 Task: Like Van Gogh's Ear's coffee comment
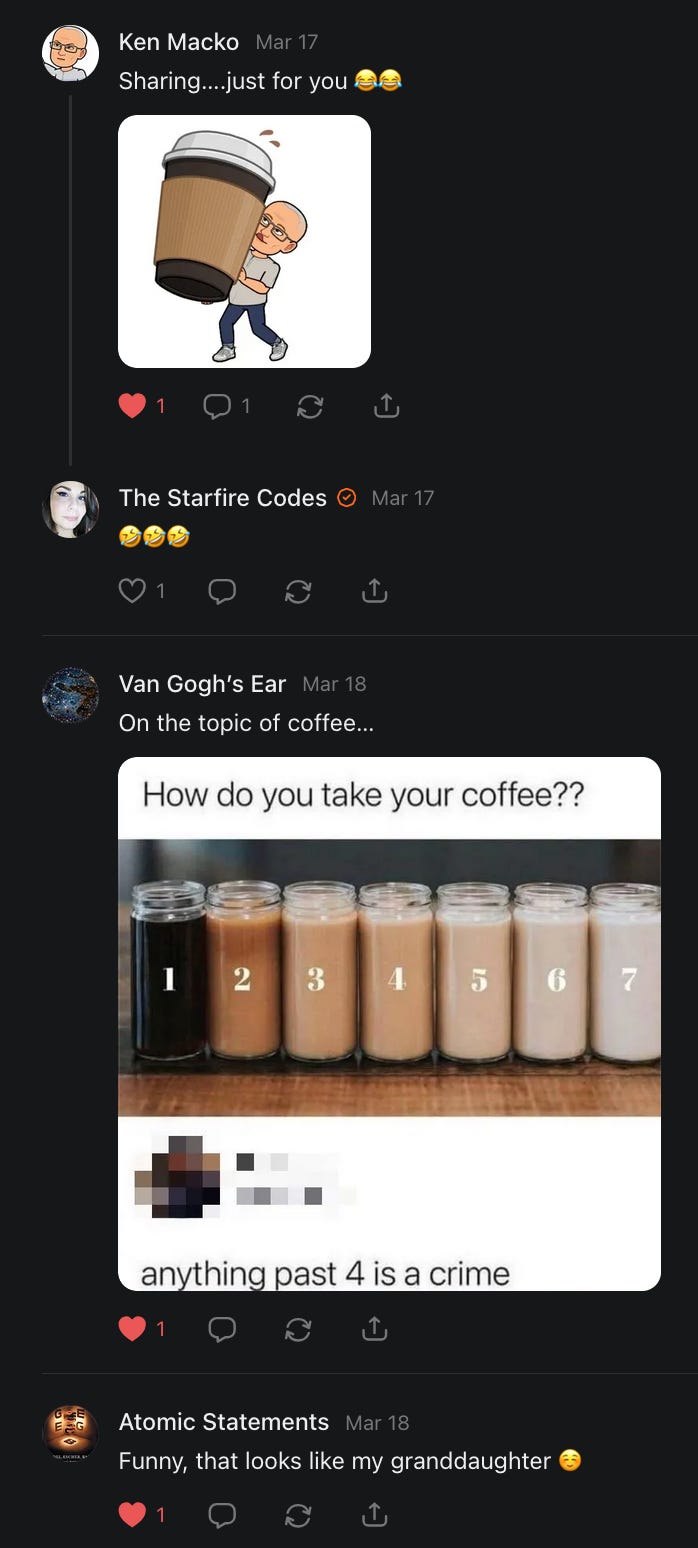click(133, 1329)
